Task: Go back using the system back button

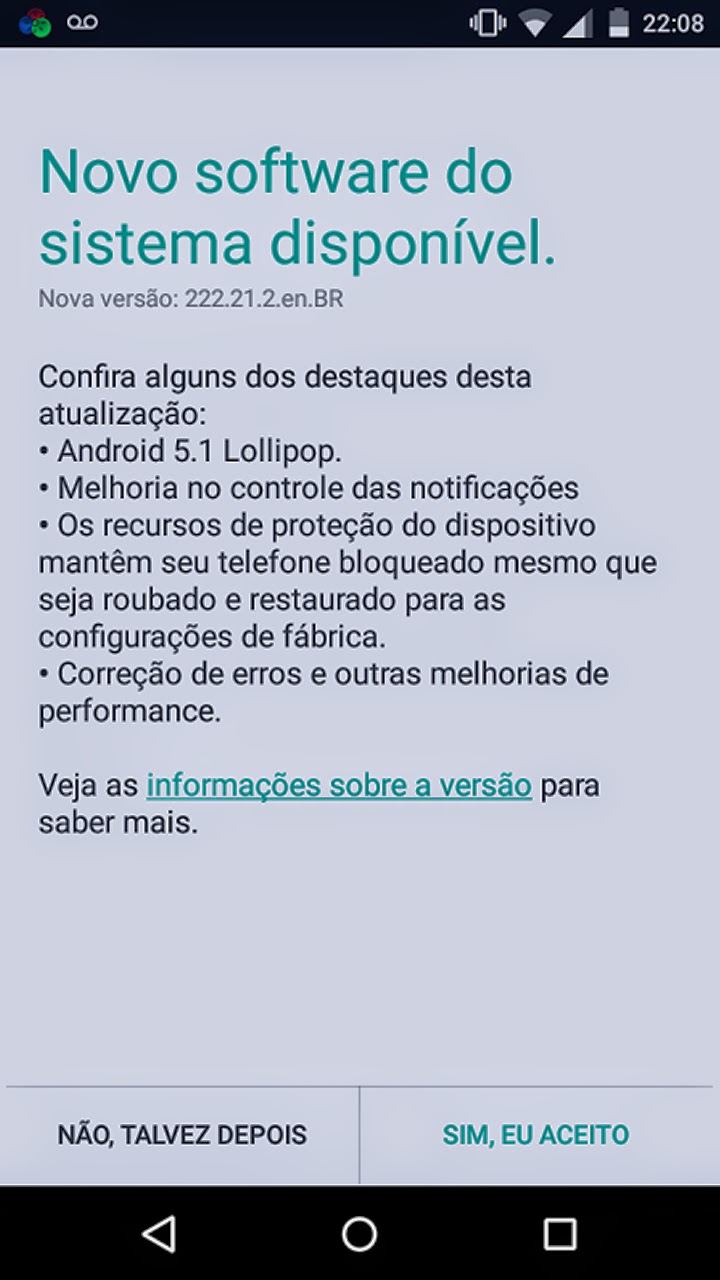Action: 159,1233
